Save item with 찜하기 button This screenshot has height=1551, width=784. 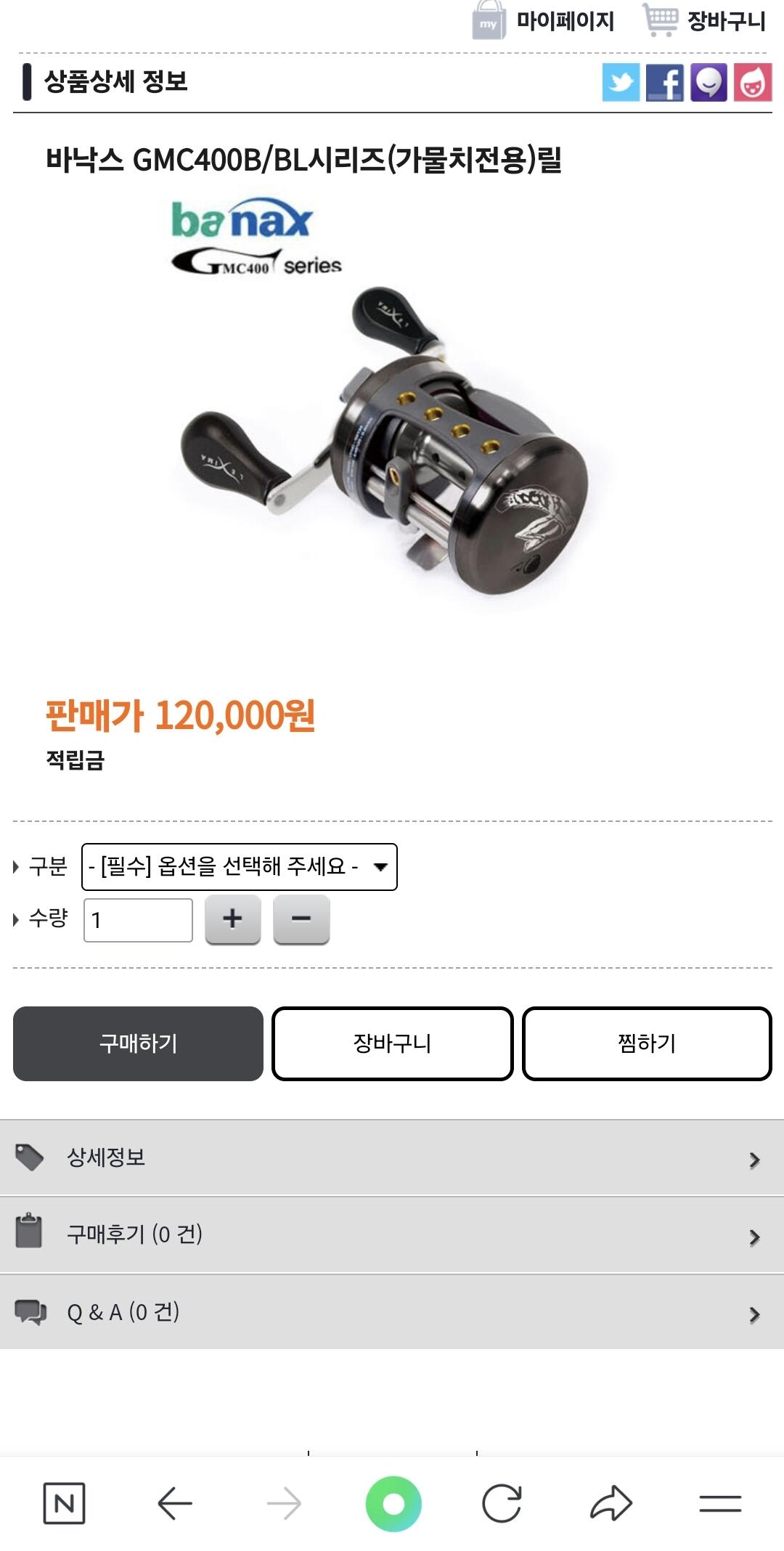point(647,1043)
